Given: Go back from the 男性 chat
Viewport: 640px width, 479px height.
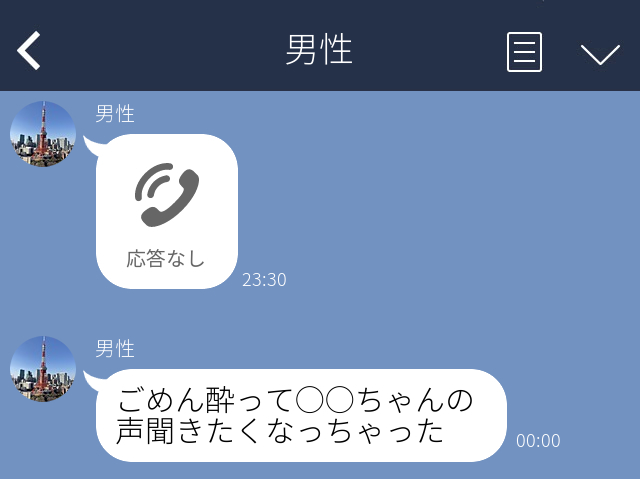Looking at the screenshot, I should pyautogui.click(x=29, y=50).
